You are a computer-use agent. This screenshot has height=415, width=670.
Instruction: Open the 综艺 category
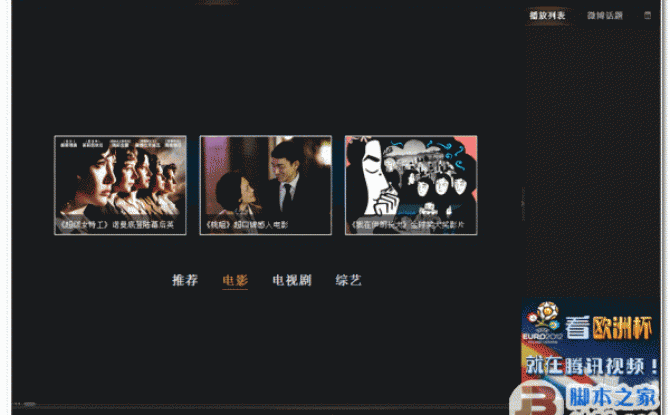click(348, 280)
